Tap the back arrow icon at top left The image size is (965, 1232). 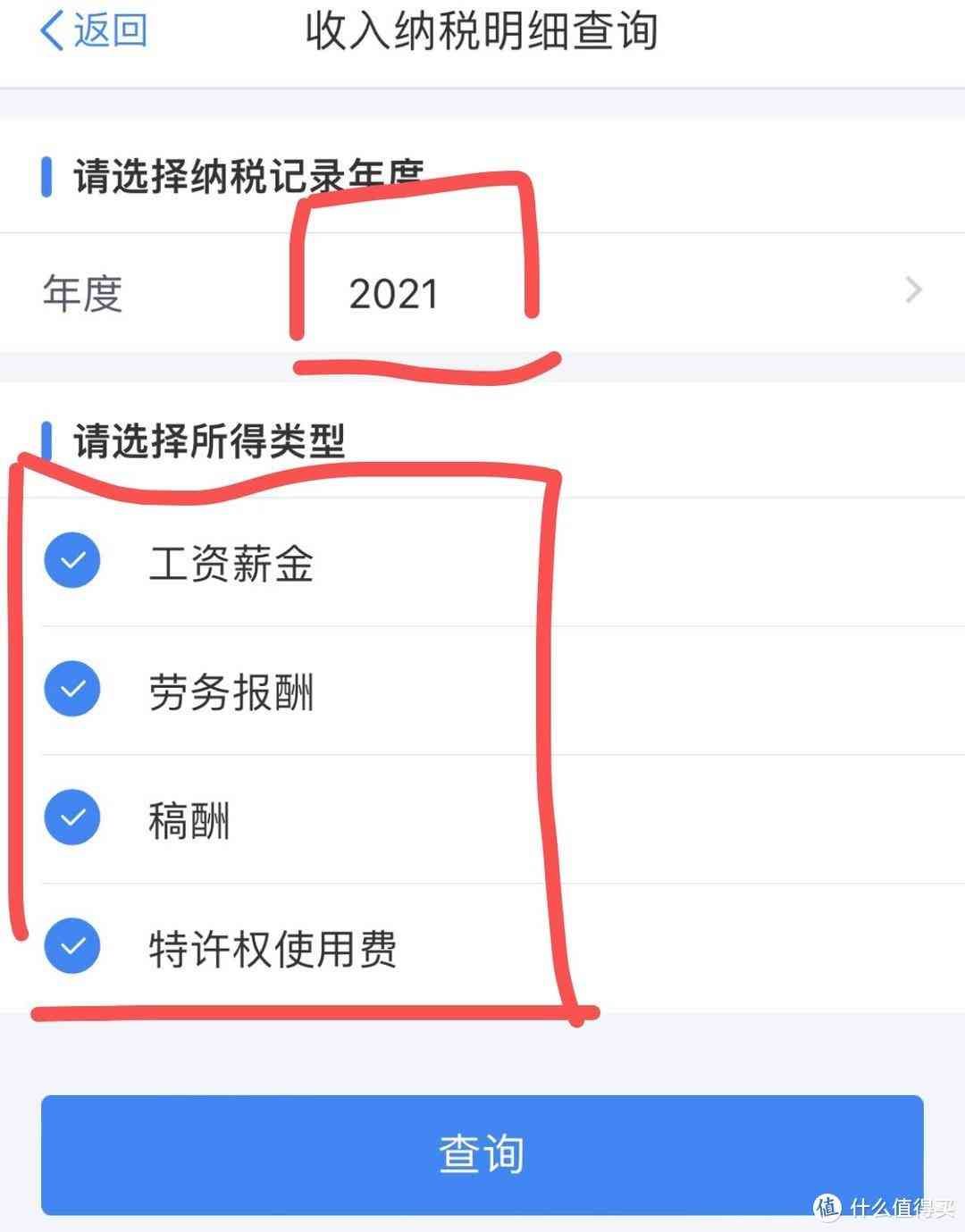tap(54, 29)
